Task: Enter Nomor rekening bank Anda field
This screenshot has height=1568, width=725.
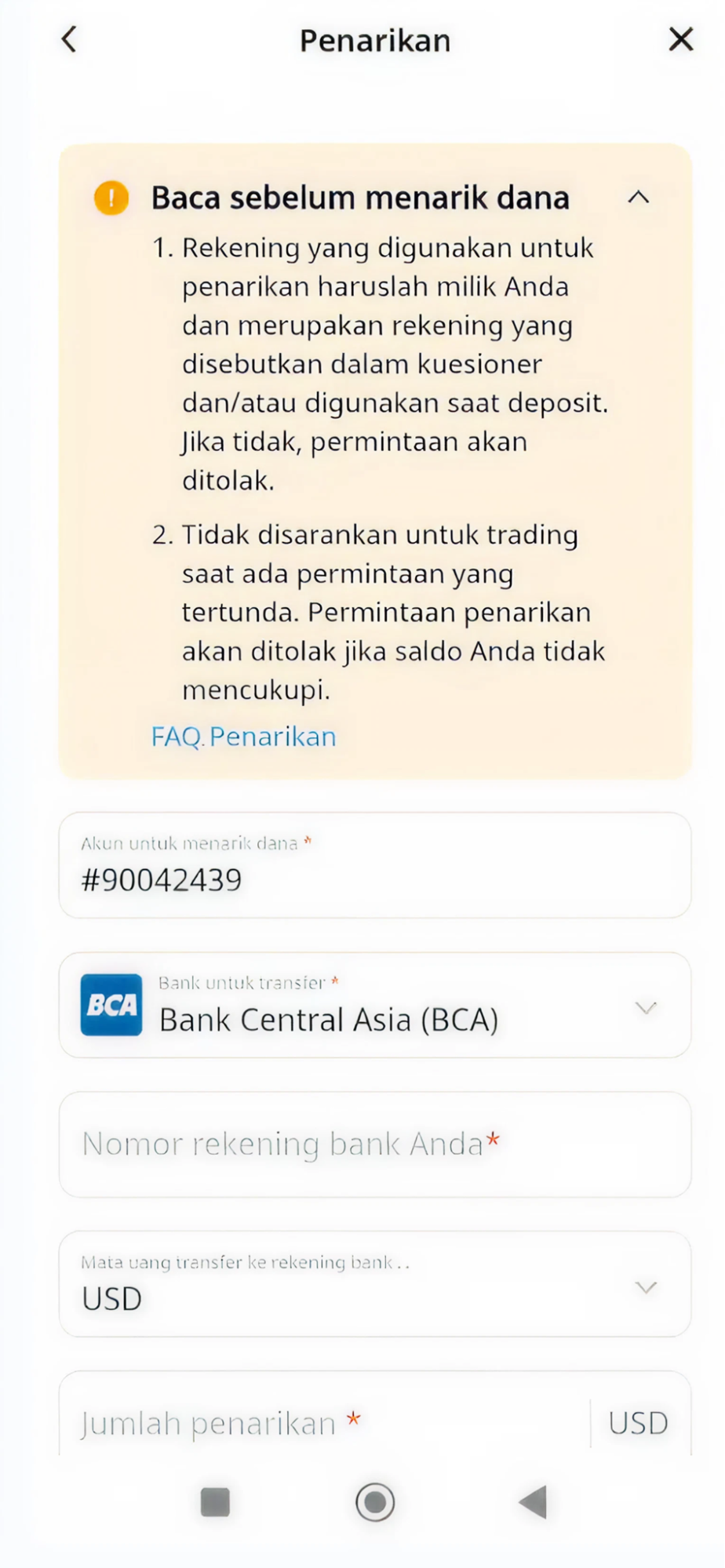Action: (375, 1144)
